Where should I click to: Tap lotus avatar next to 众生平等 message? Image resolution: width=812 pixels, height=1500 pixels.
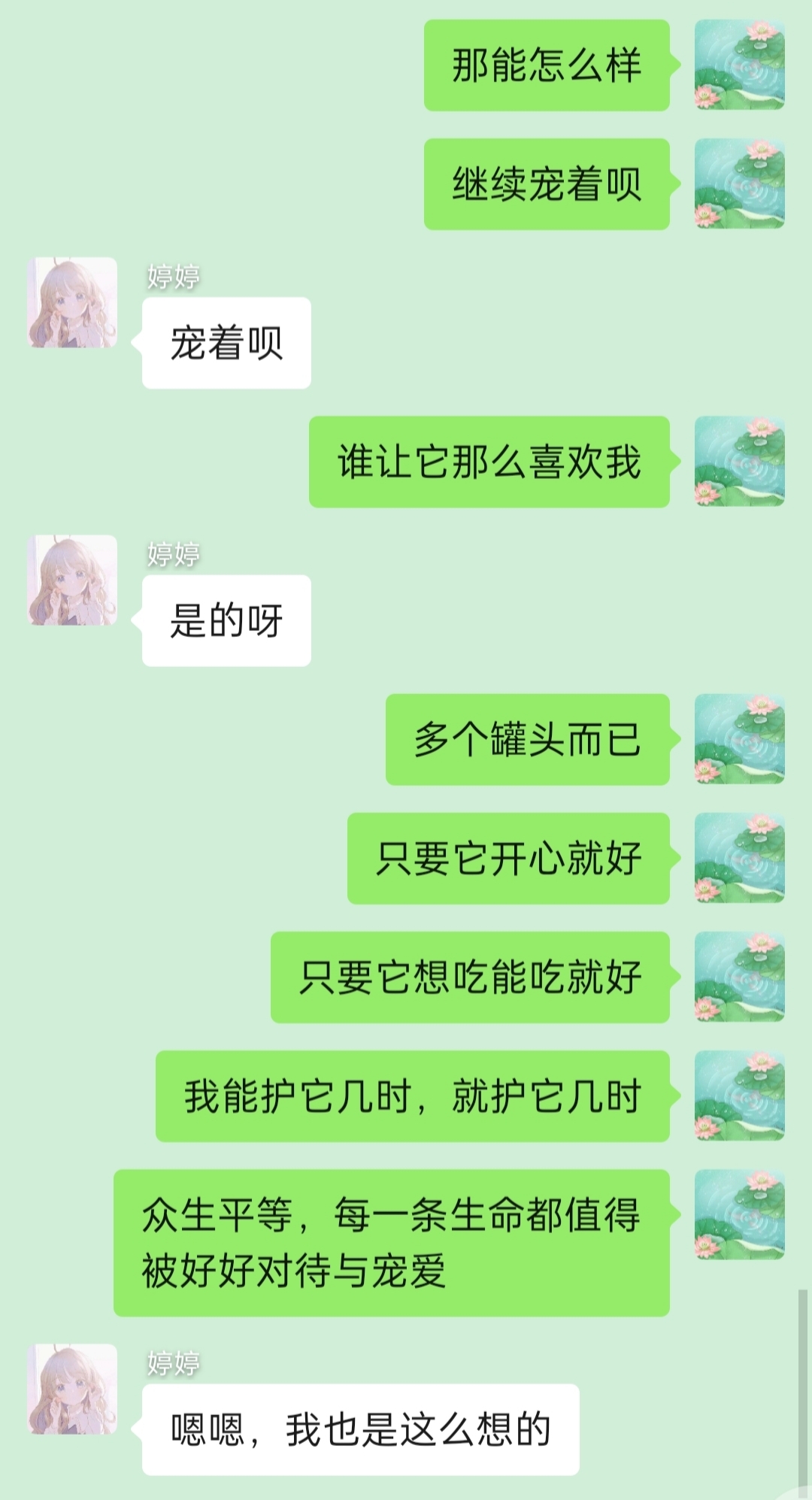739,1214
